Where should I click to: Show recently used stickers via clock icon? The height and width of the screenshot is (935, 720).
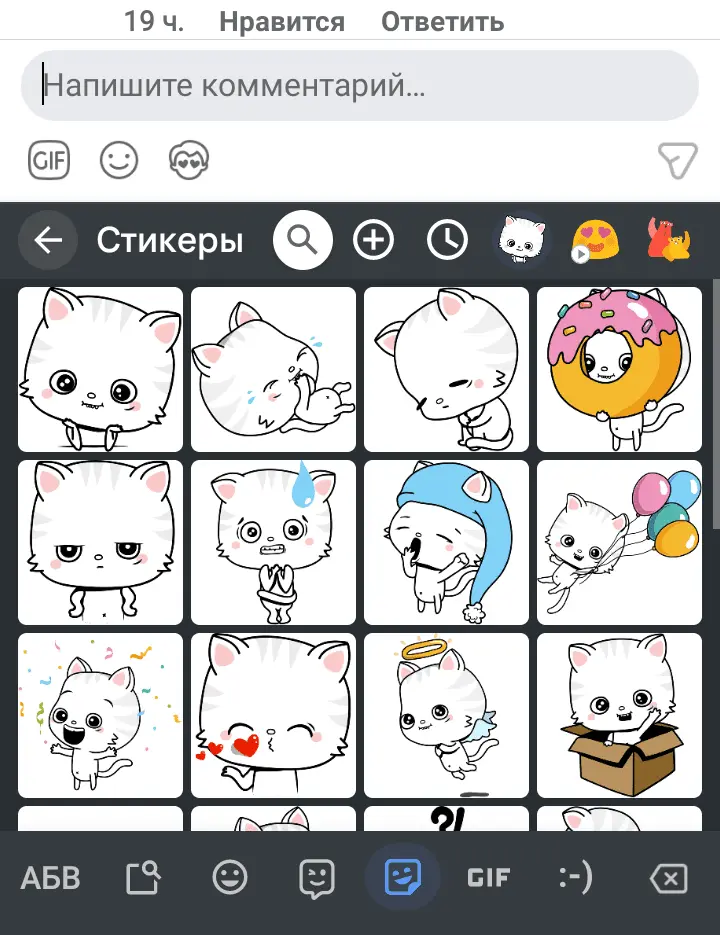point(447,240)
